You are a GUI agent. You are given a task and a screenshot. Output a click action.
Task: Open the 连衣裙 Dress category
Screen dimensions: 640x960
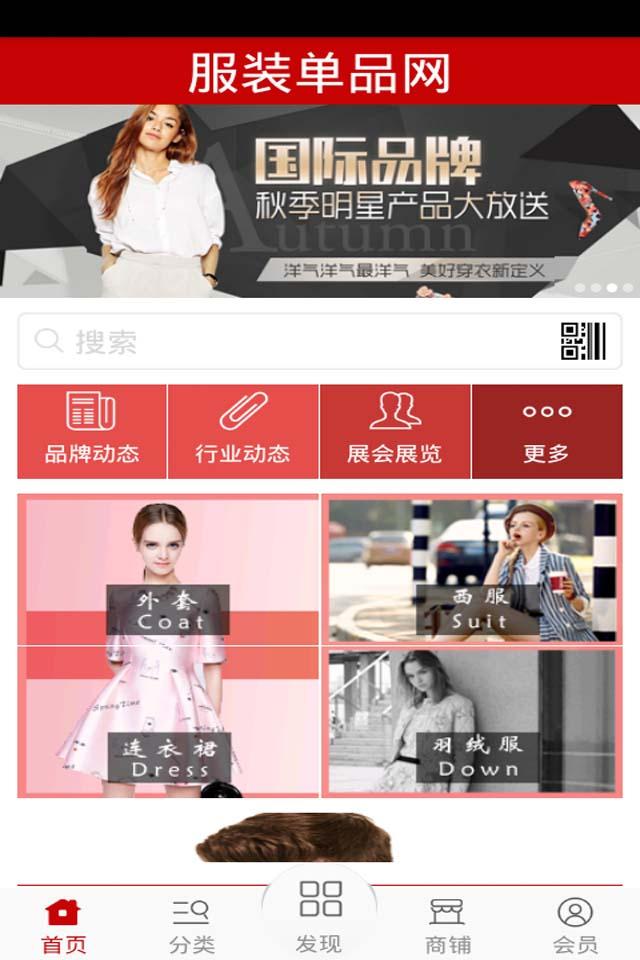click(168, 722)
